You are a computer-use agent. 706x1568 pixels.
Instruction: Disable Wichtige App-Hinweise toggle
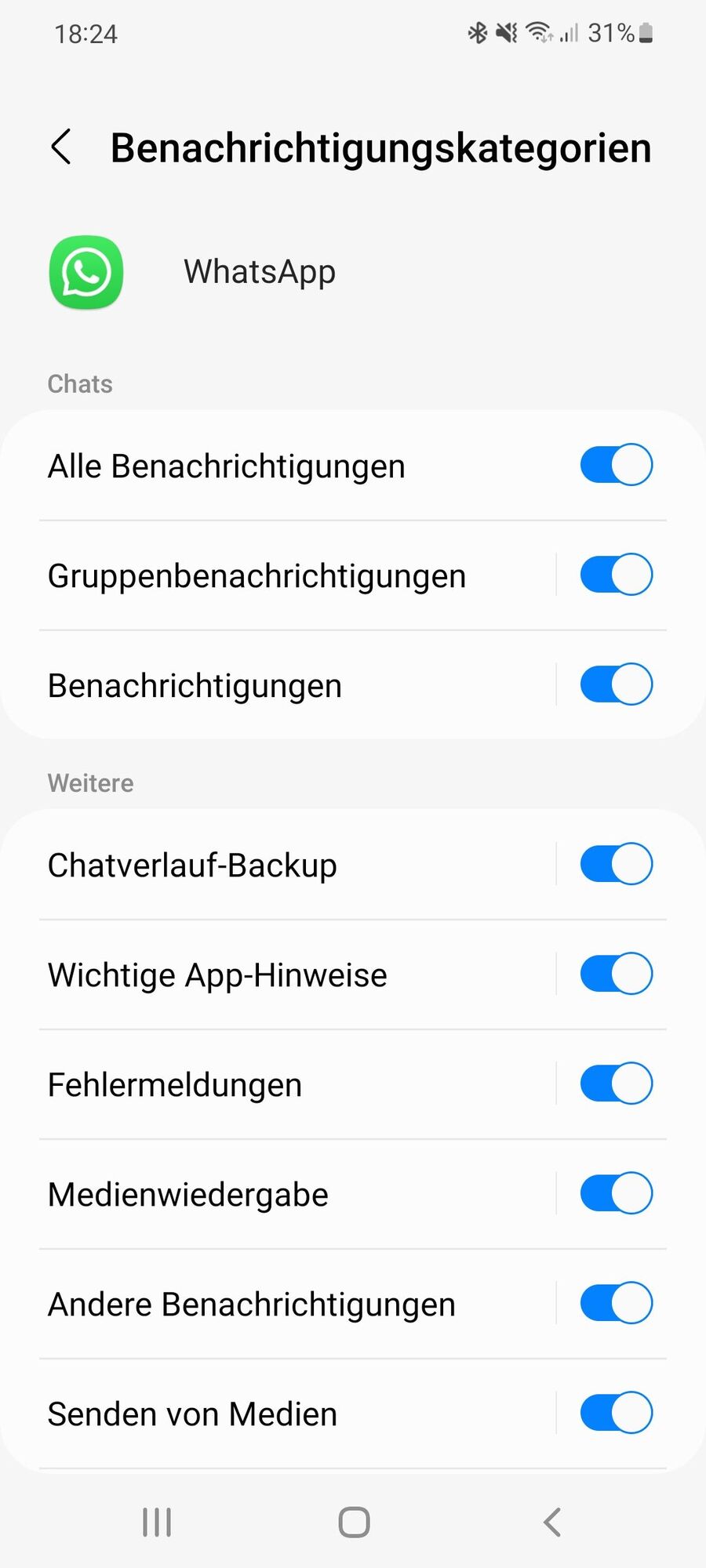pyautogui.click(x=616, y=974)
